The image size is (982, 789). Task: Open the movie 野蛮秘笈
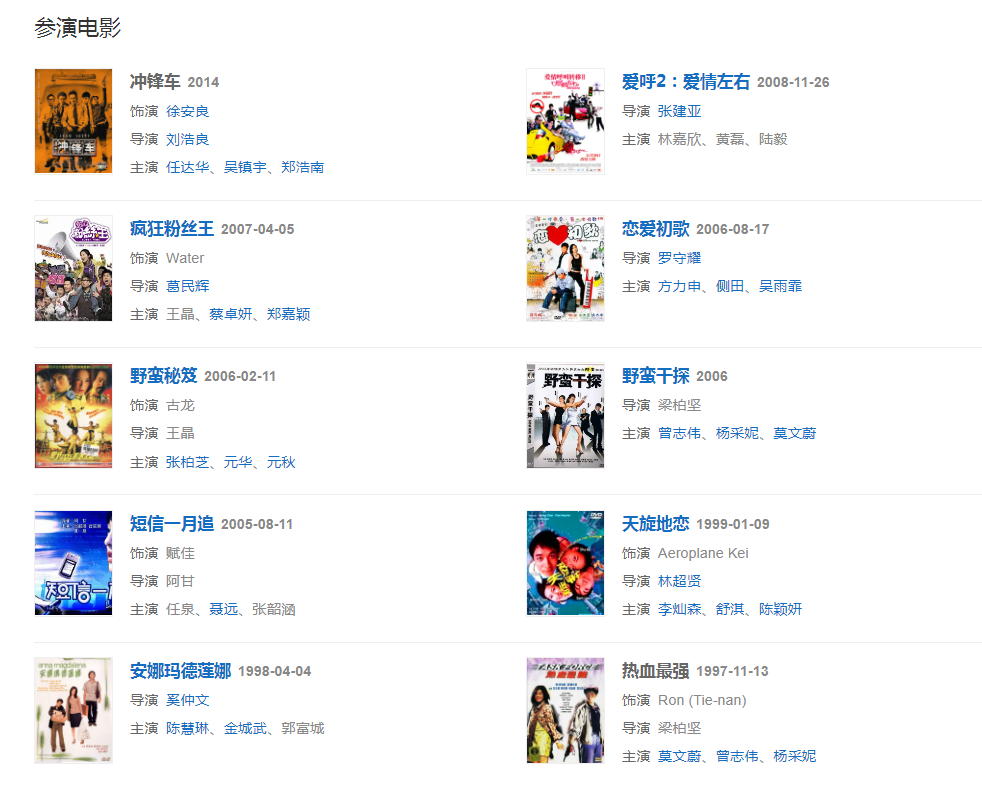pos(163,376)
